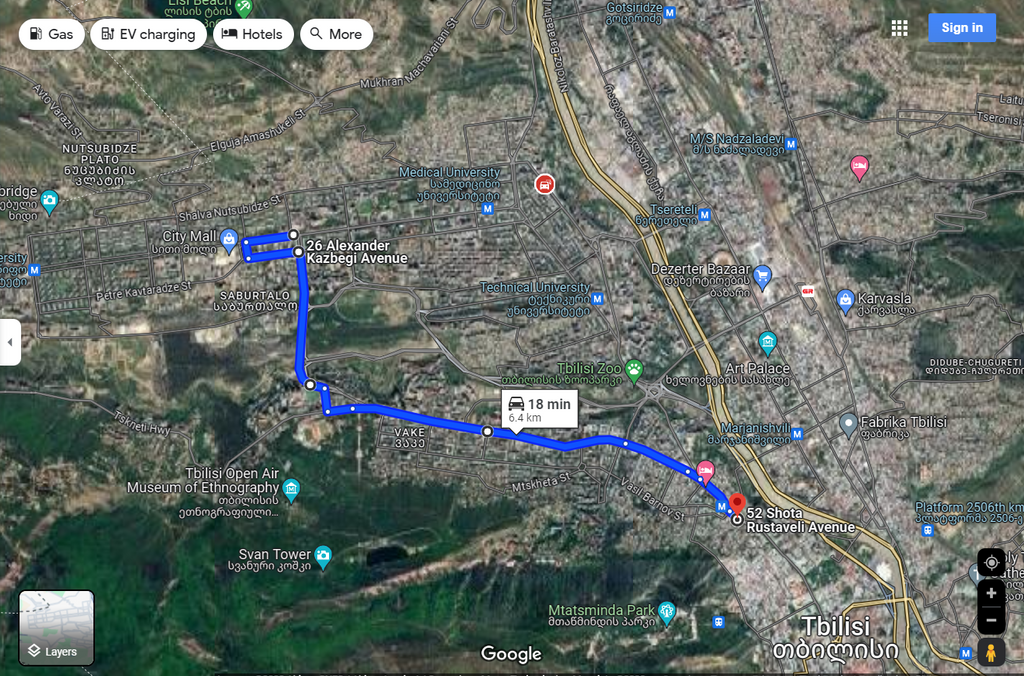Select the 52 Shota Rustaveli Avenue pin
The height and width of the screenshot is (676, 1024).
(738, 502)
